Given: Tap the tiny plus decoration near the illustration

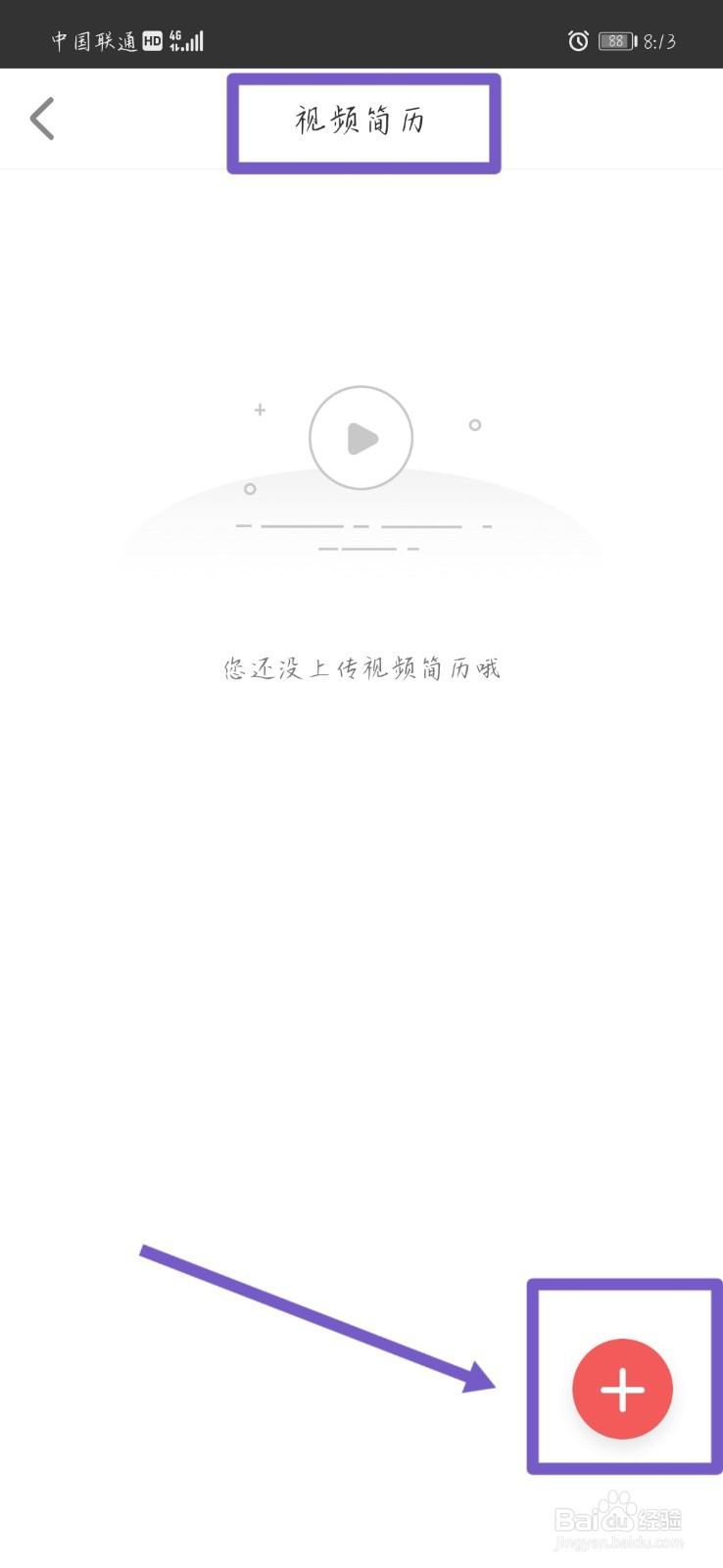Looking at the screenshot, I should point(260,411).
